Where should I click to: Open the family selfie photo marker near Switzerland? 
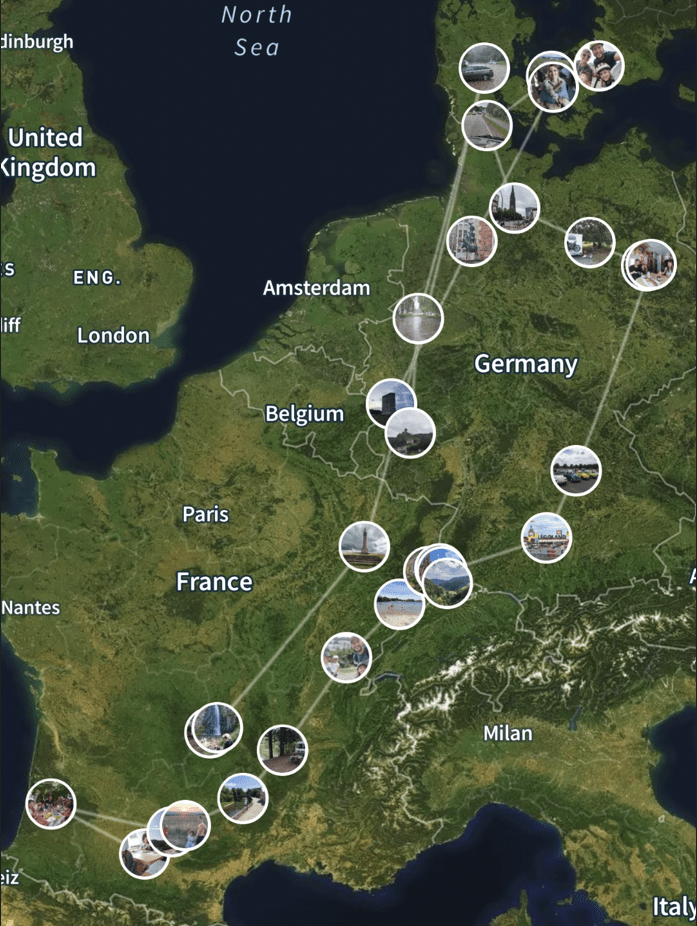tap(346, 657)
